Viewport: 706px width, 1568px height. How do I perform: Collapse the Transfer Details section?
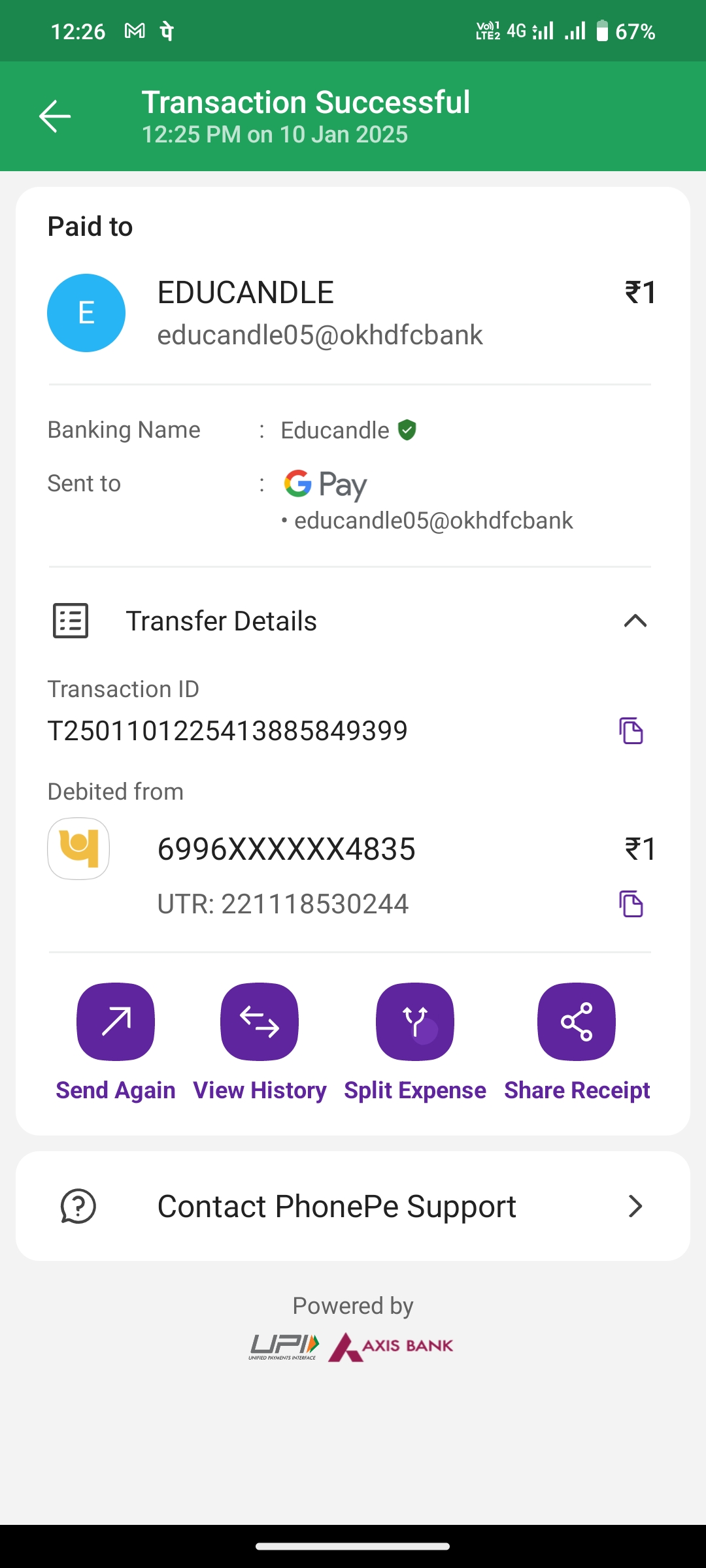pos(635,621)
